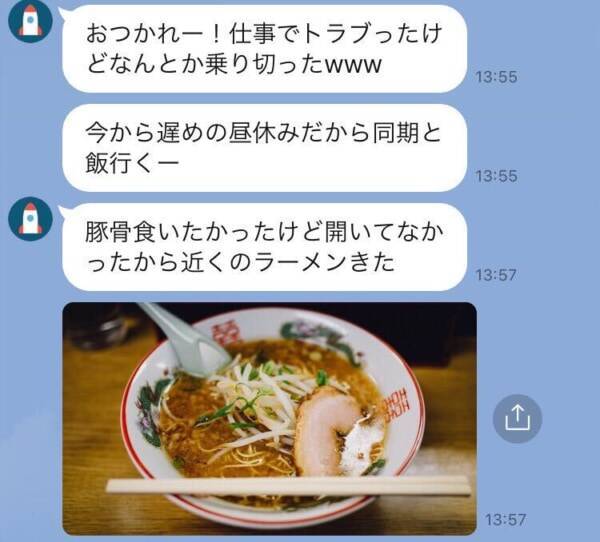
Task: Share the ramen photo
Action: [516, 419]
